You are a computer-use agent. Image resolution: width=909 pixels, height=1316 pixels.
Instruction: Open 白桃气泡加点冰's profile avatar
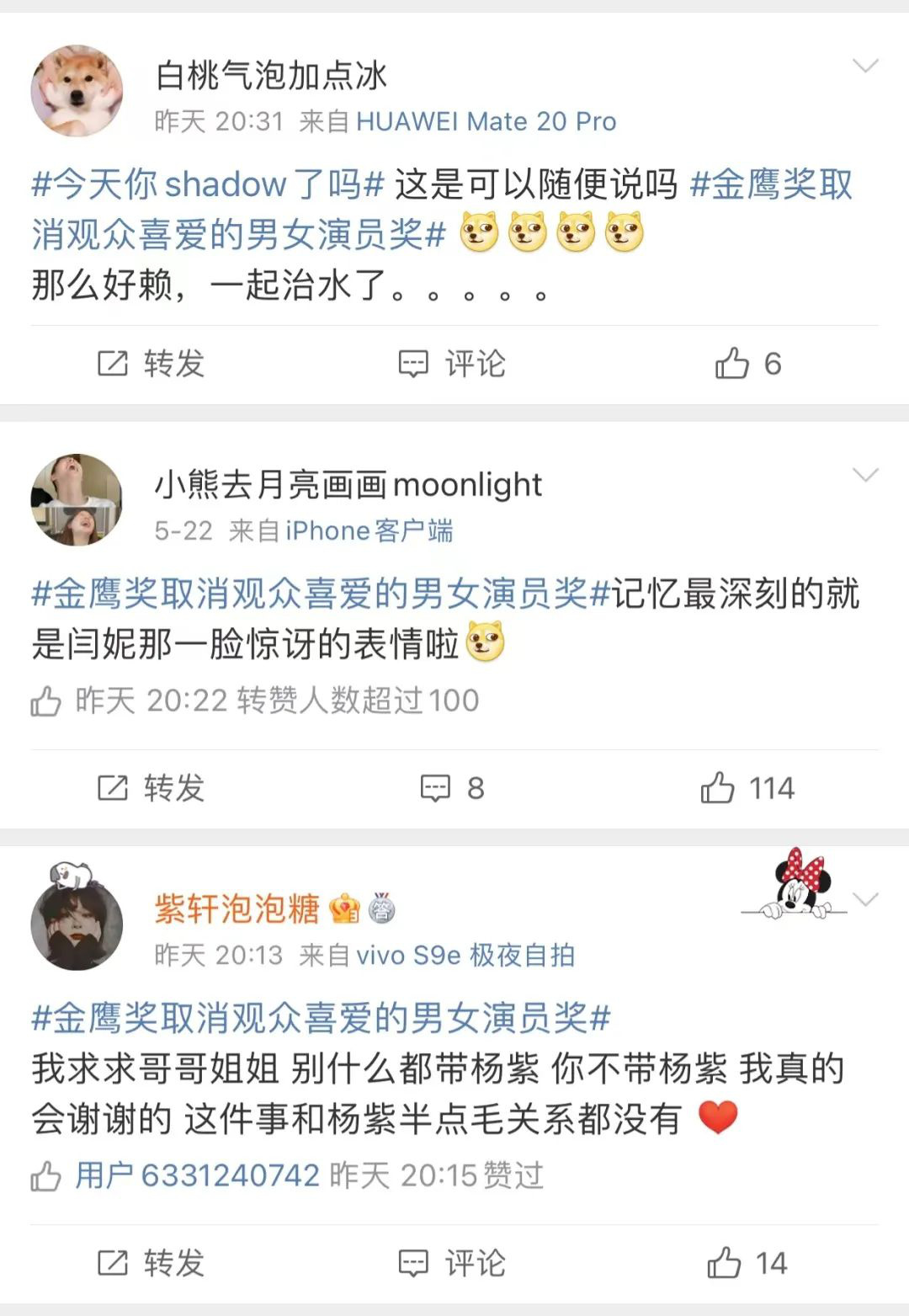77,91
